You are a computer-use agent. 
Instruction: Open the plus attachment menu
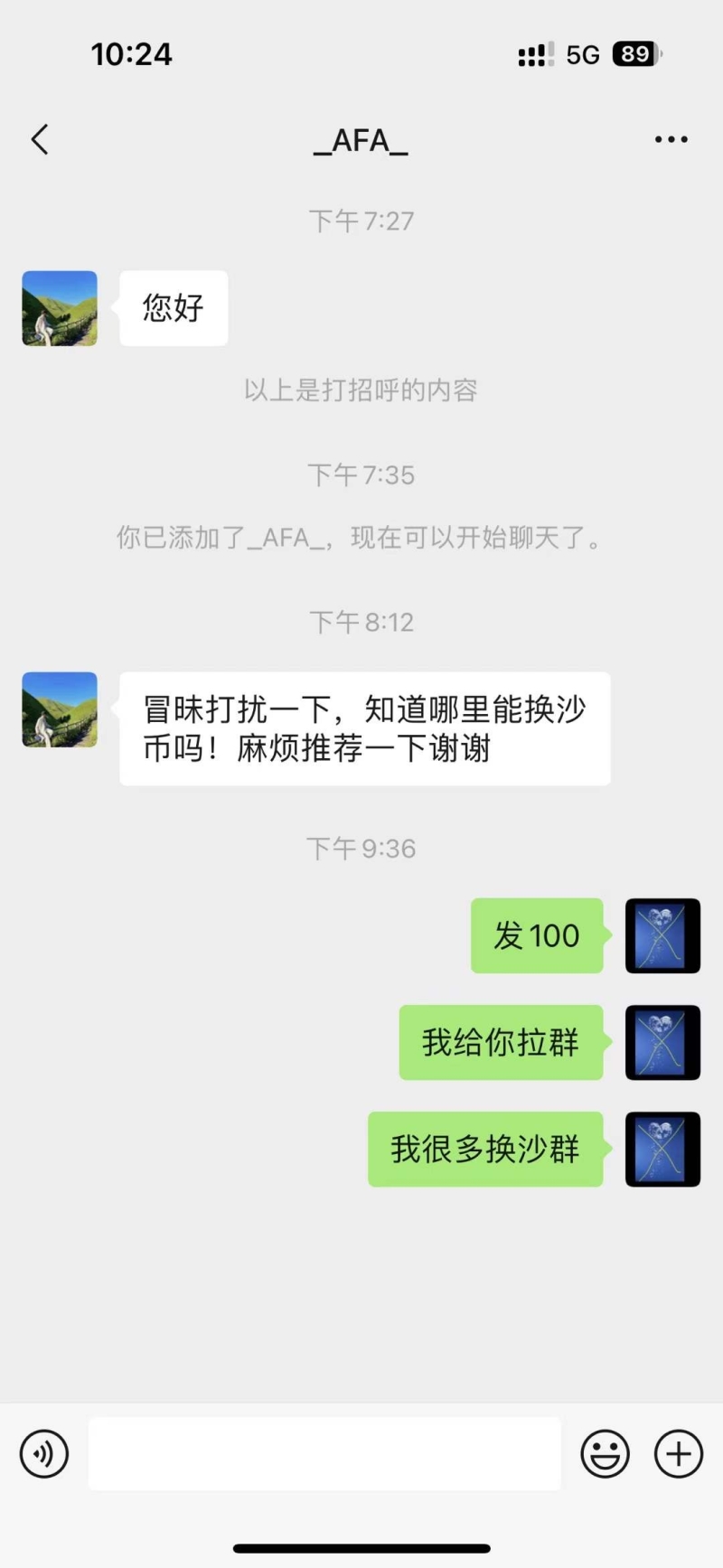[x=679, y=1453]
